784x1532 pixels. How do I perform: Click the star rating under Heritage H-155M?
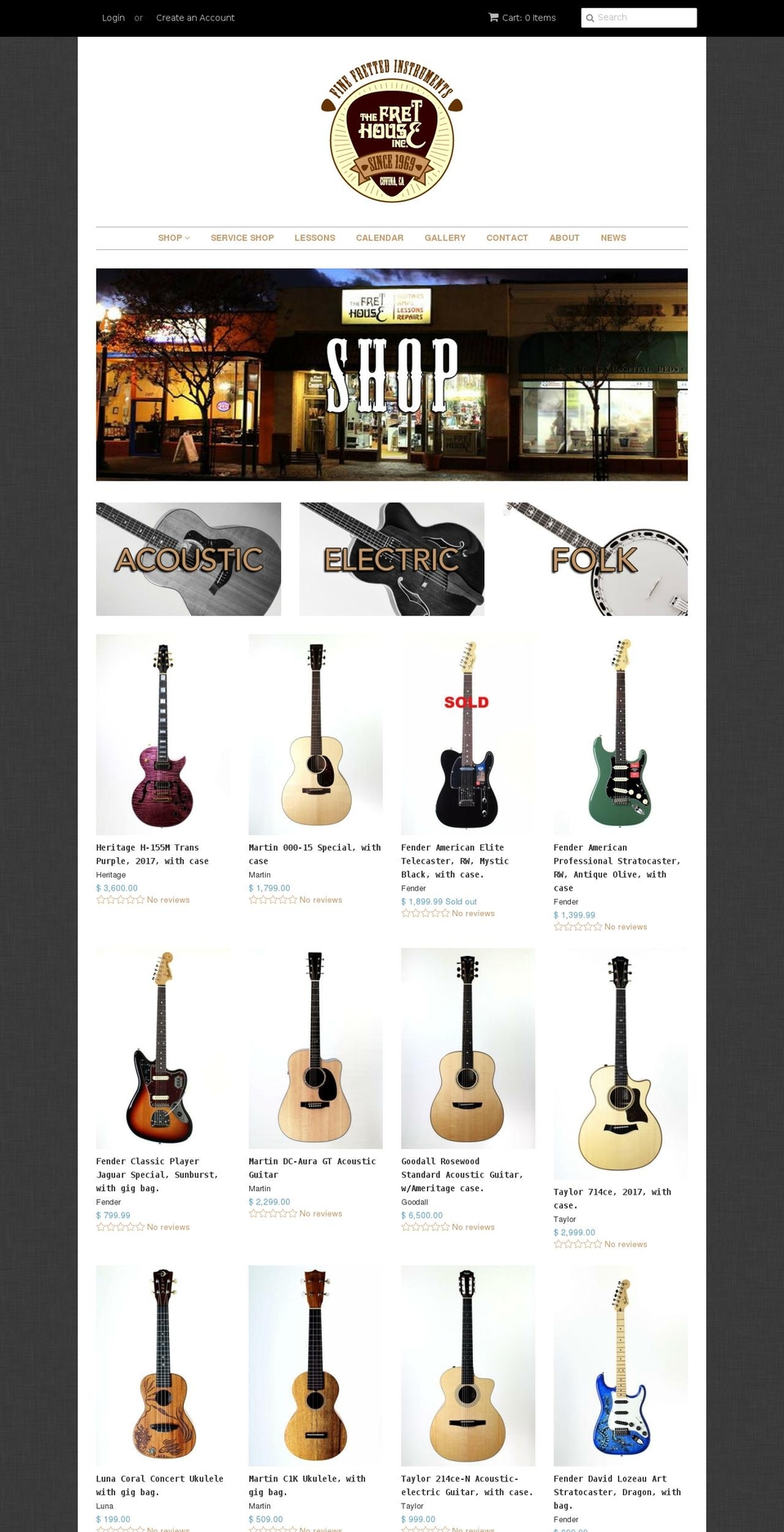coord(119,900)
